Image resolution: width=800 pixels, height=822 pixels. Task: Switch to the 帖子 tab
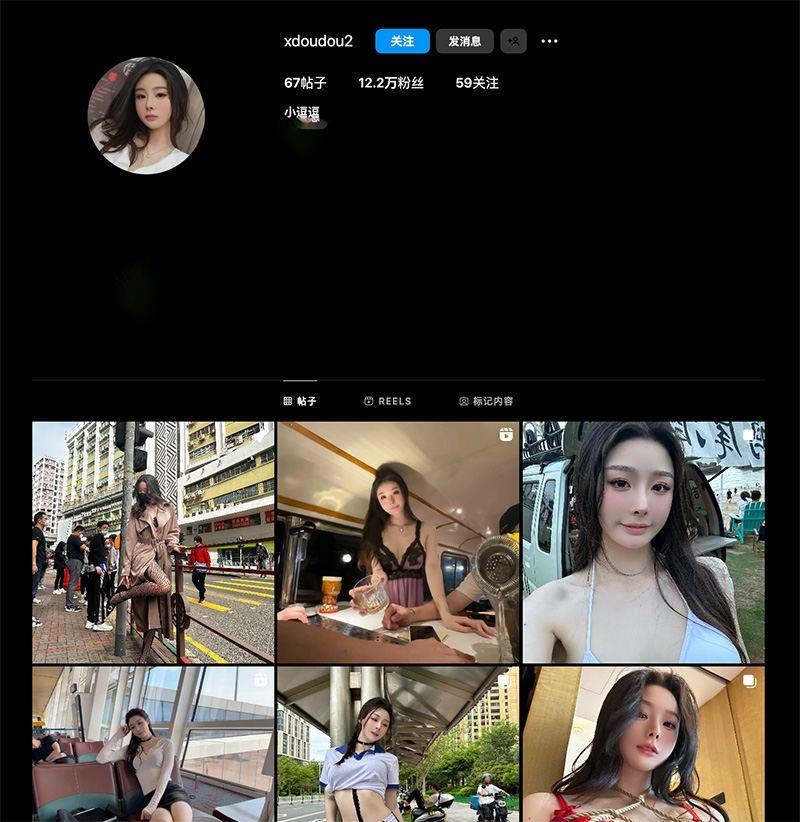tap(300, 401)
